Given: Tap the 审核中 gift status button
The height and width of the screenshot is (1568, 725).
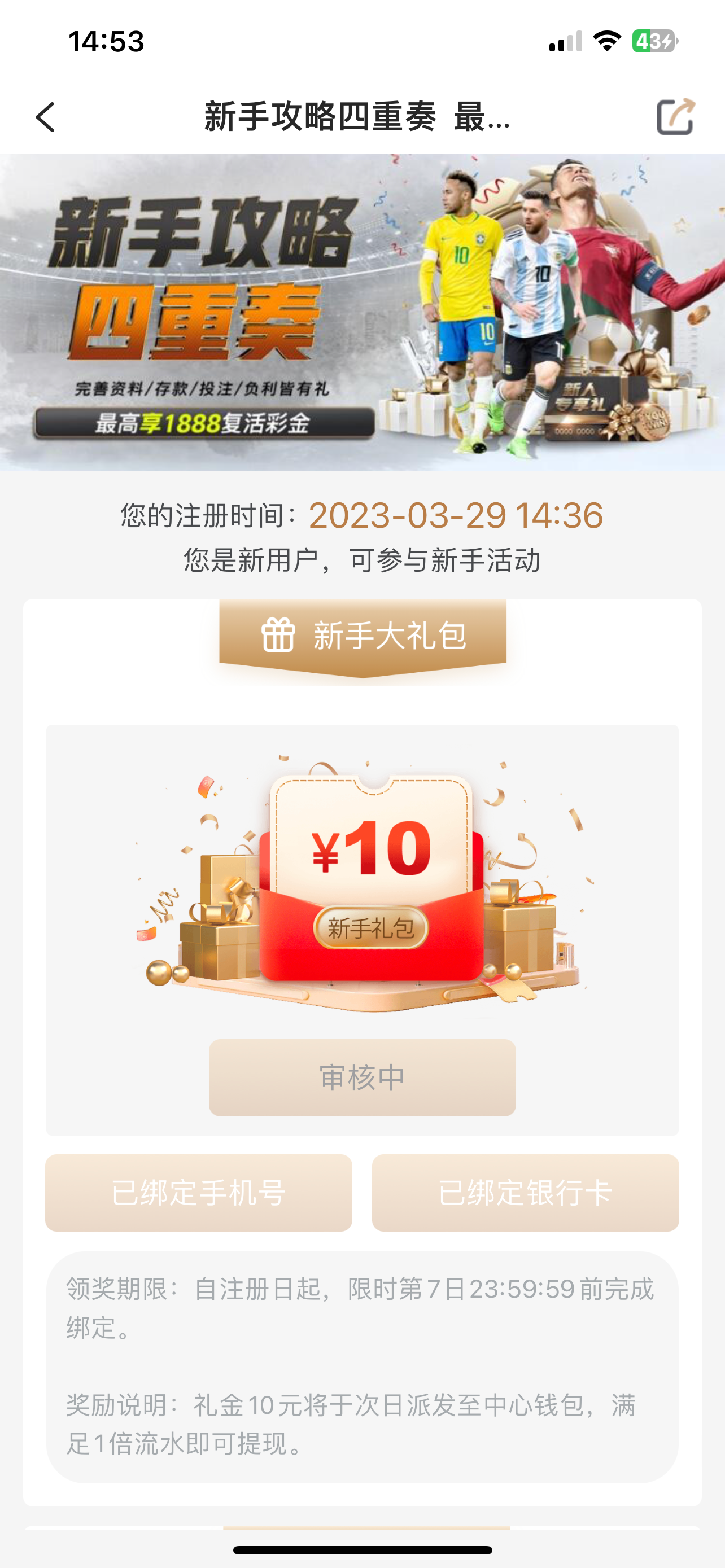Looking at the screenshot, I should (362, 1078).
